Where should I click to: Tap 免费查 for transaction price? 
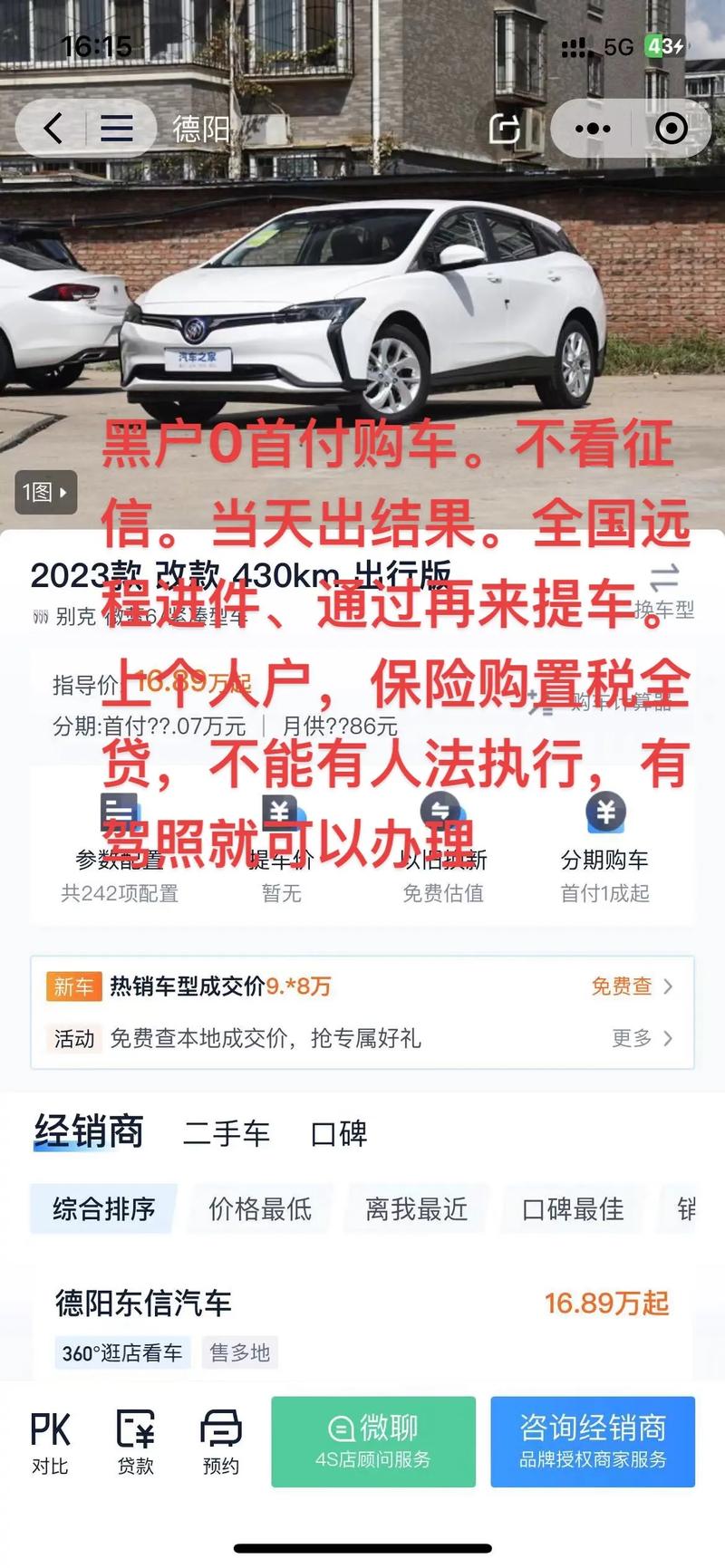tap(632, 986)
